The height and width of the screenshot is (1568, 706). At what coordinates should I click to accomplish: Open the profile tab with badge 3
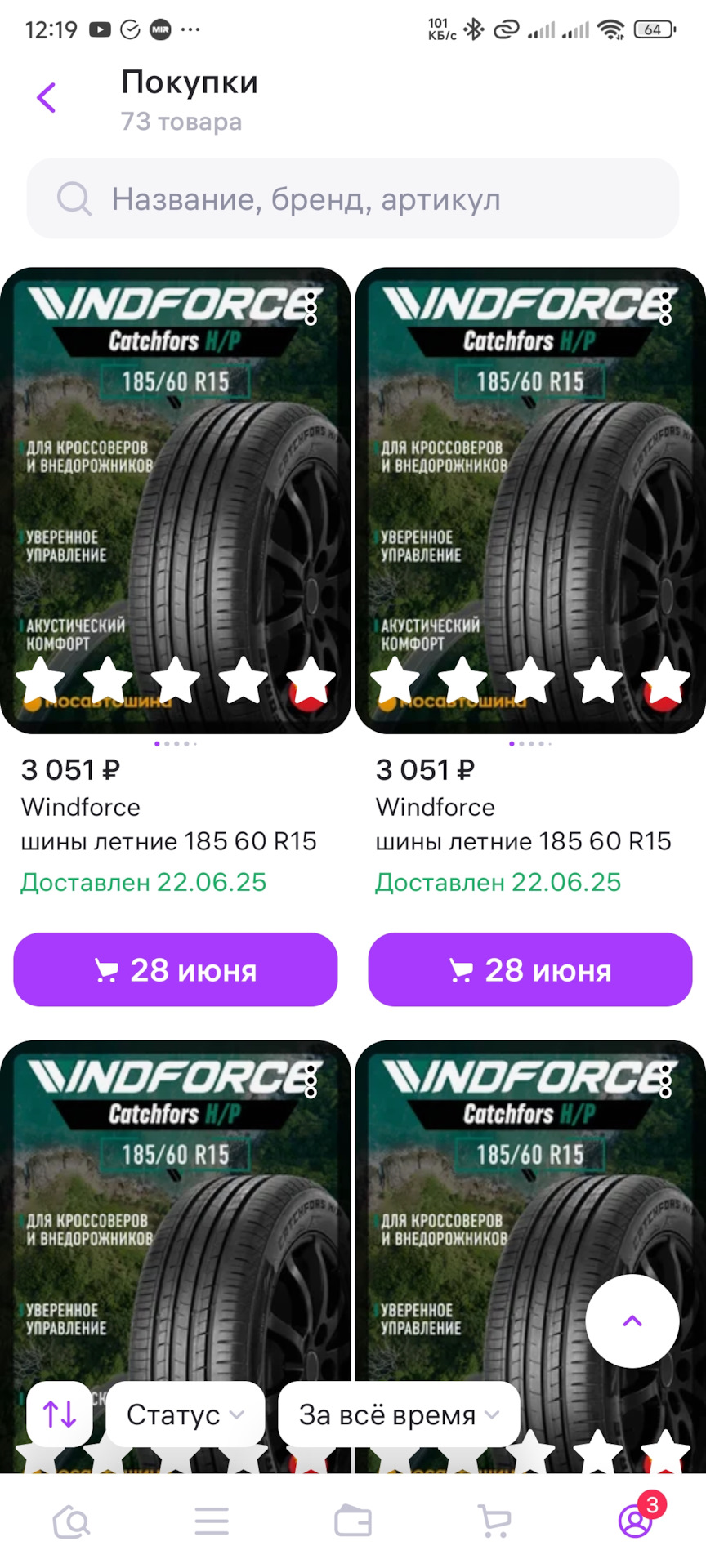coord(636,1521)
